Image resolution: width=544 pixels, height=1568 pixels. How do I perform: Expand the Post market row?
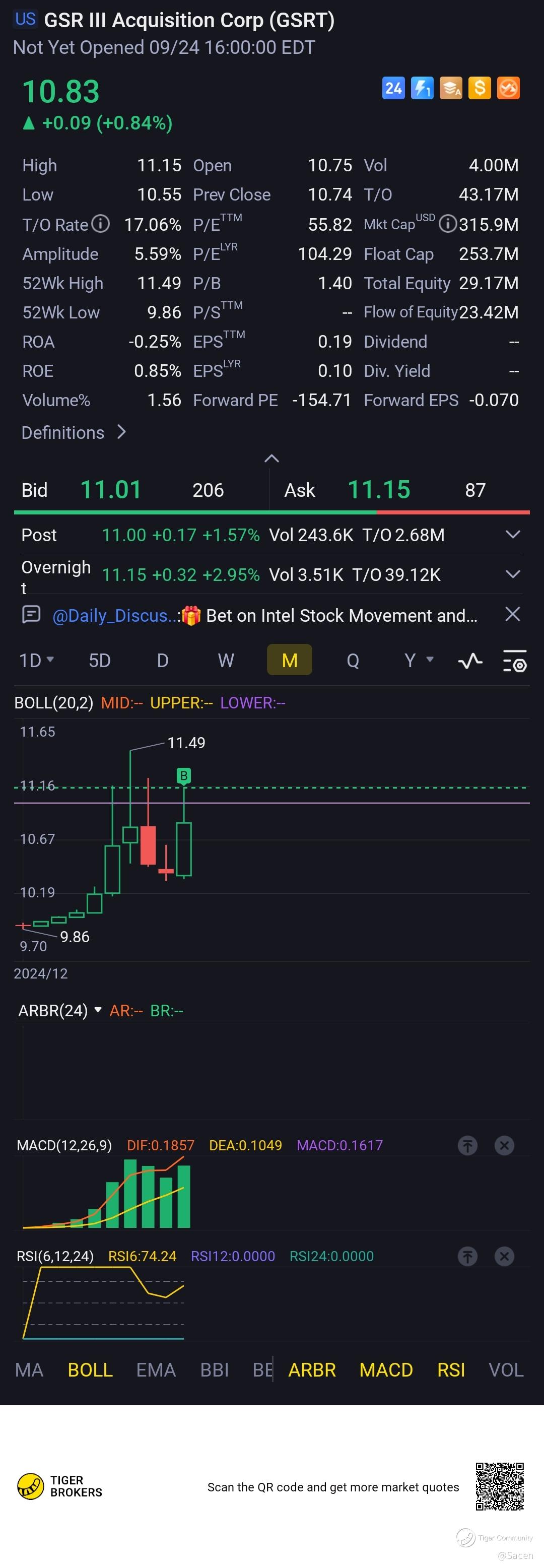(512, 535)
